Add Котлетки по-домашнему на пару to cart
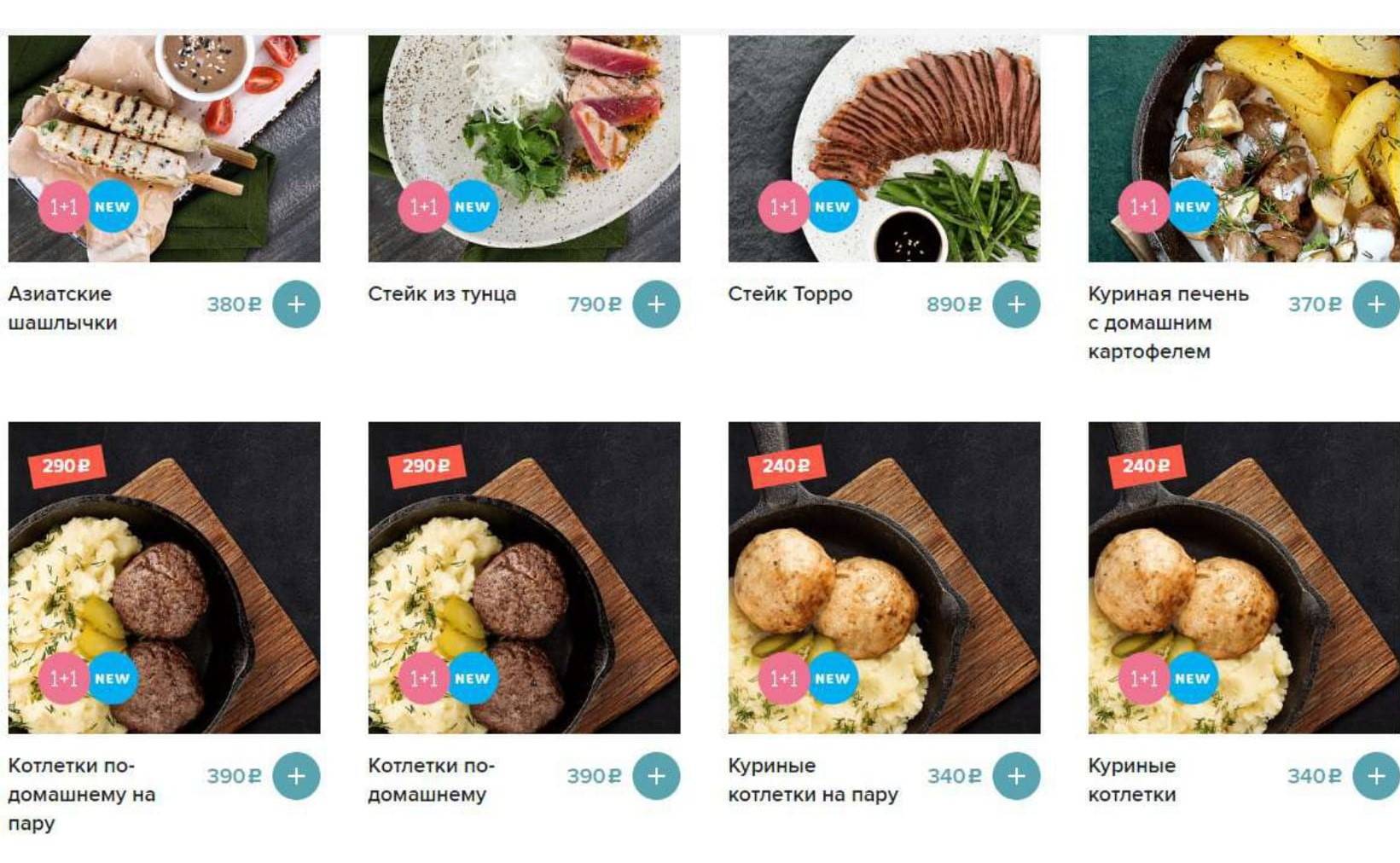Screen dimensions: 1400x863 pyautogui.click(x=296, y=776)
